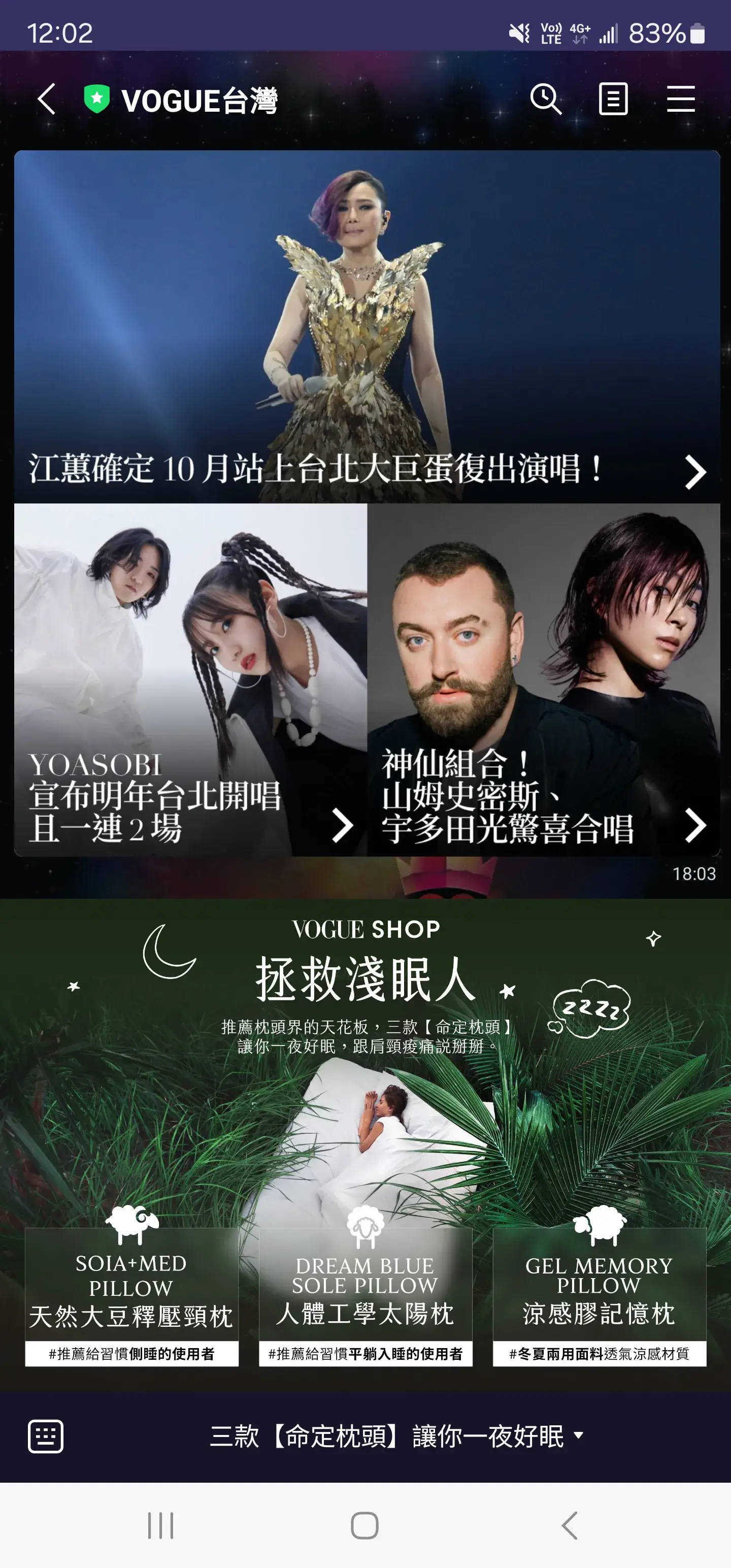731x1568 pixels.
Task: Open the chat hamburger menu
Action: pos(680,99)
